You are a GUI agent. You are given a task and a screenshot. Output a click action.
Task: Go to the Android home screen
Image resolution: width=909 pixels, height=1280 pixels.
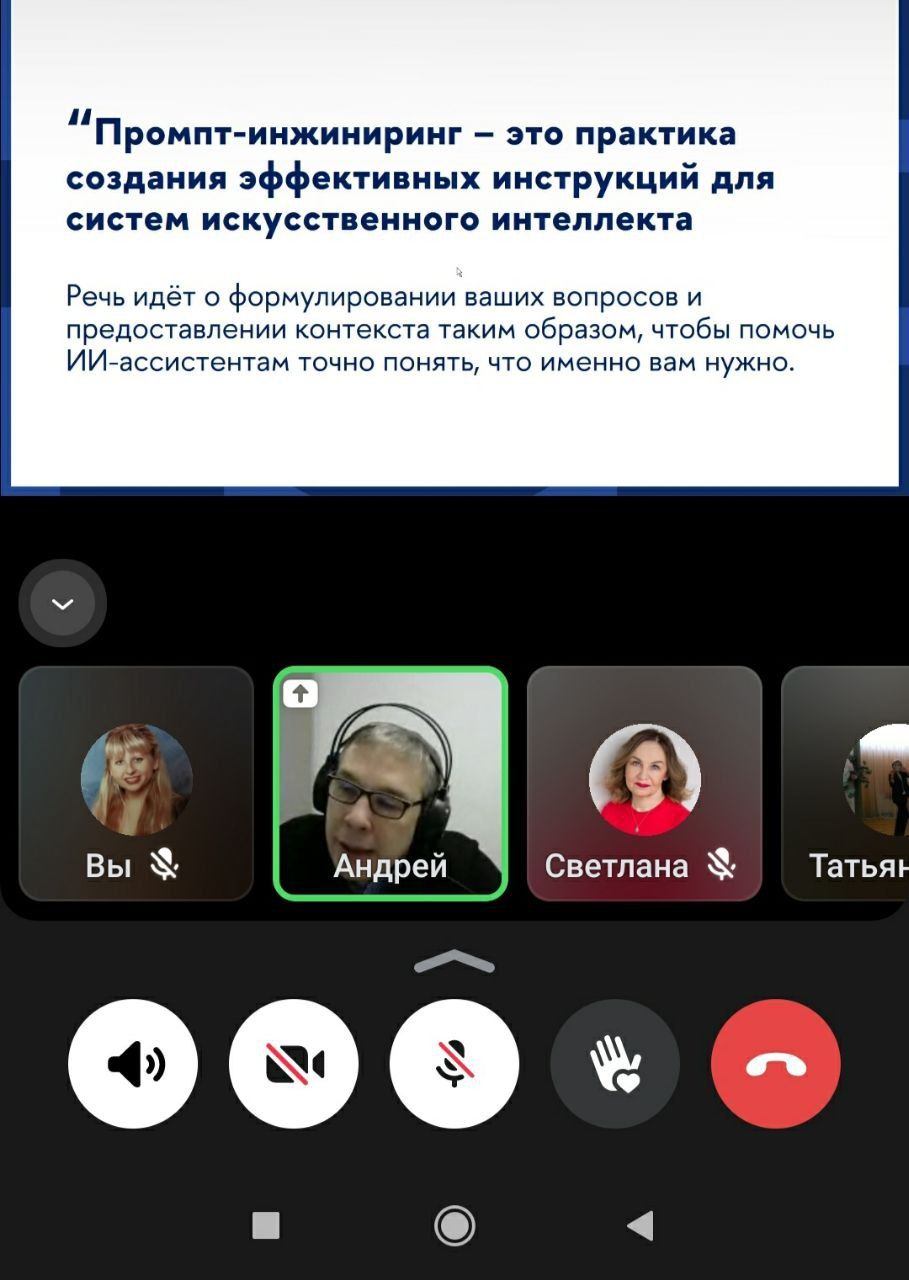[x=454, y=1225]
